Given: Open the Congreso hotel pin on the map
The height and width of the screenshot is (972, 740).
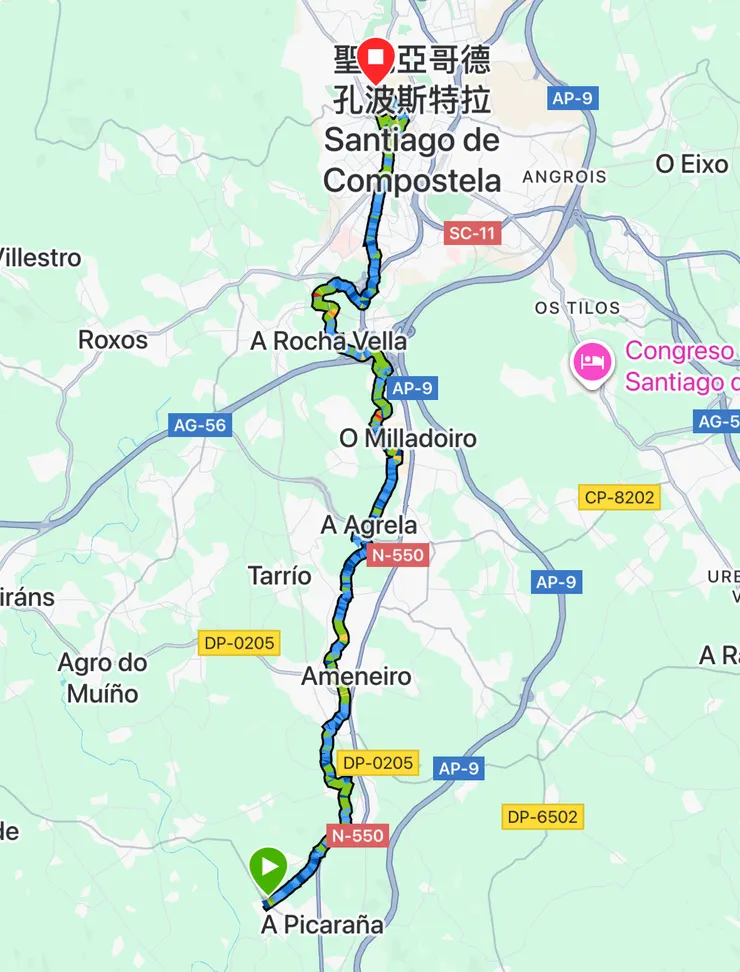Looking at the screenshot, I should pyautogui.click(x=590, y=361).
